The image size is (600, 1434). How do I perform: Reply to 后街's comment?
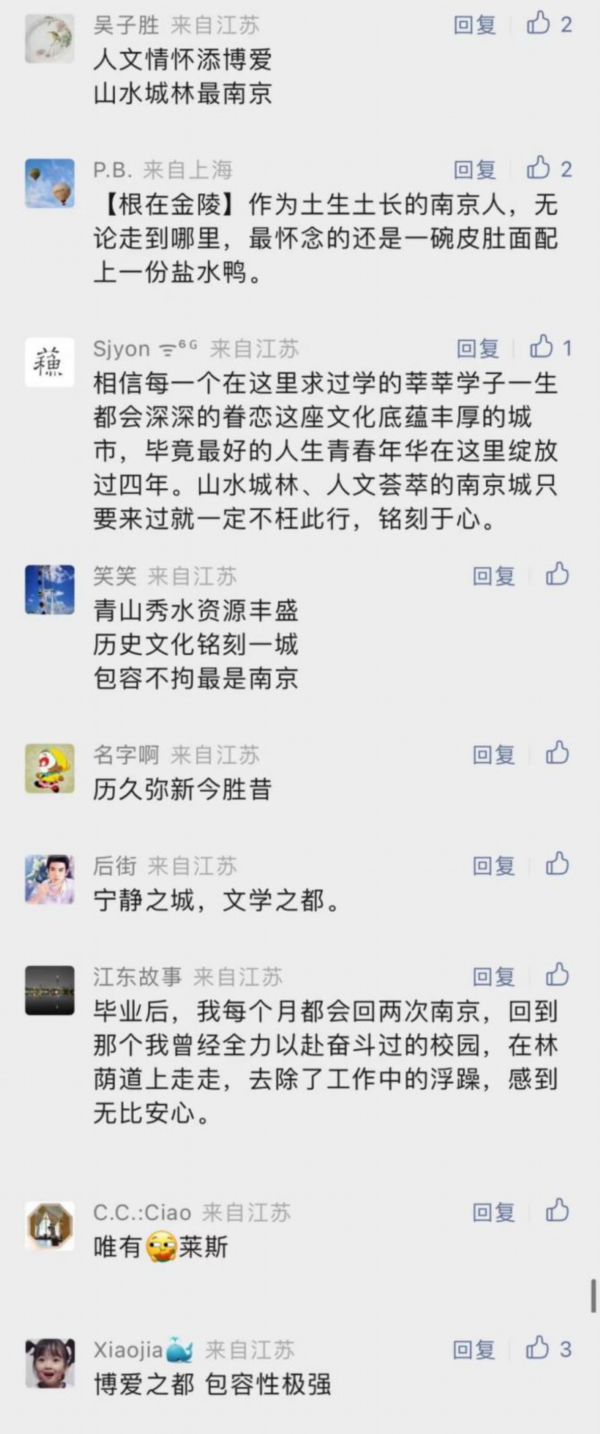click(x=494, y=865)
